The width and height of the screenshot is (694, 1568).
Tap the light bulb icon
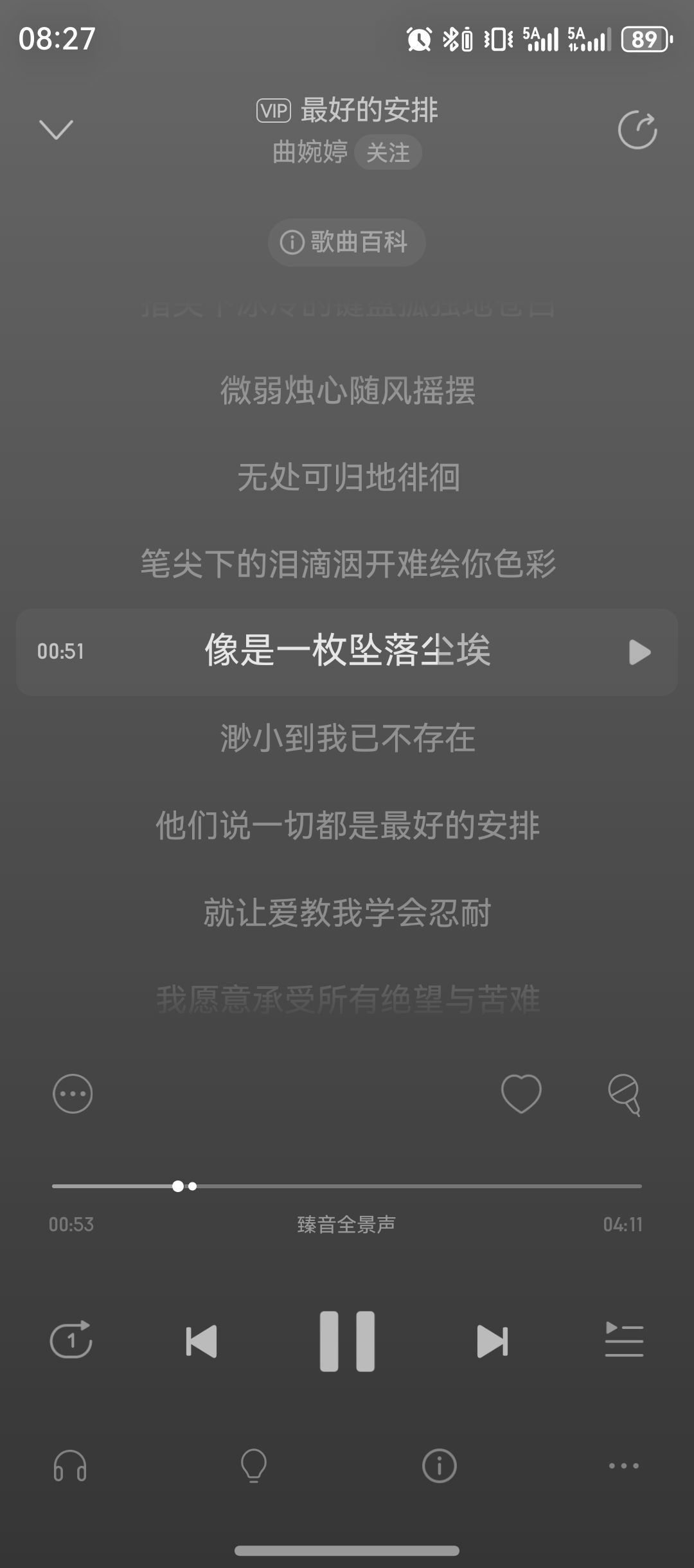(254, 1466)
